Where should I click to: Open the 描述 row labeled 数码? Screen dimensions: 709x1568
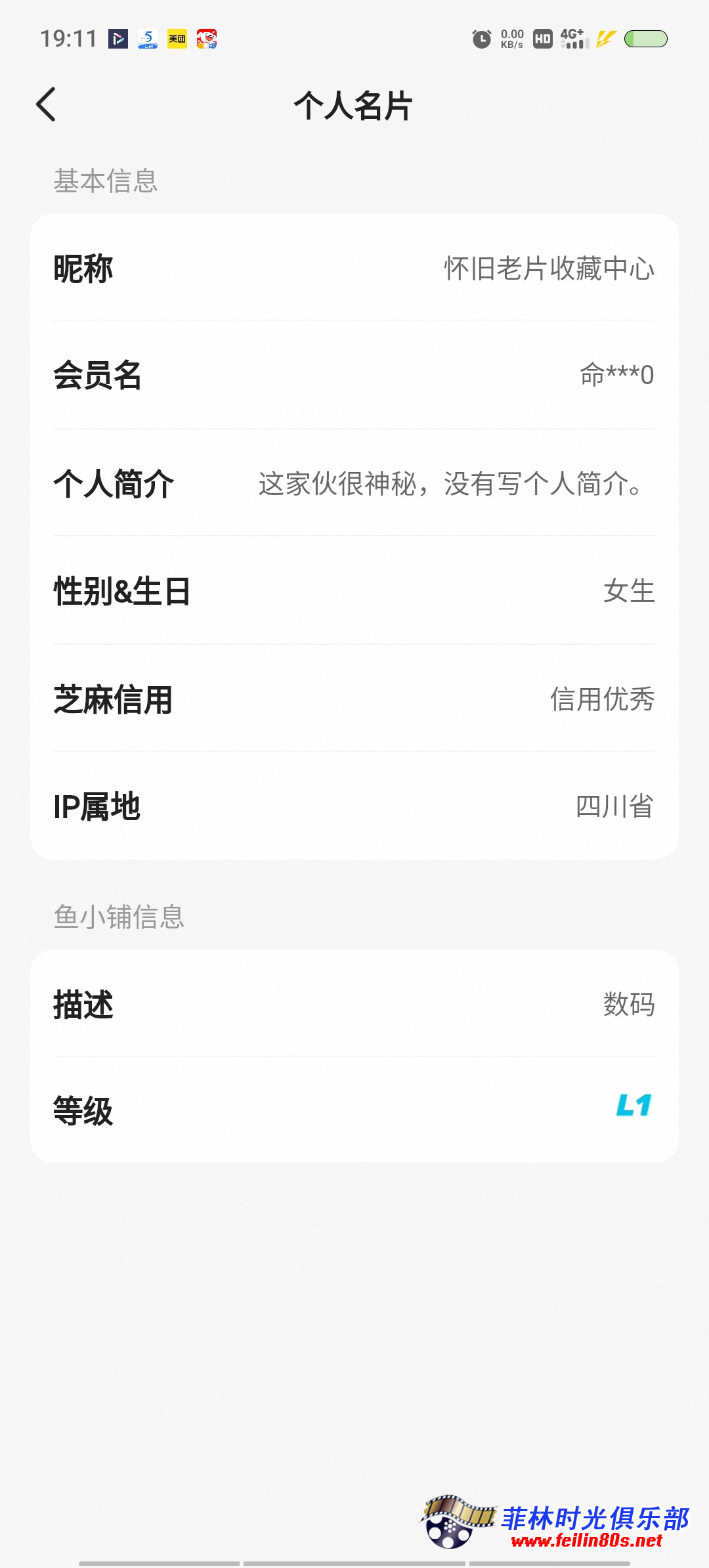click(354, 1005)
